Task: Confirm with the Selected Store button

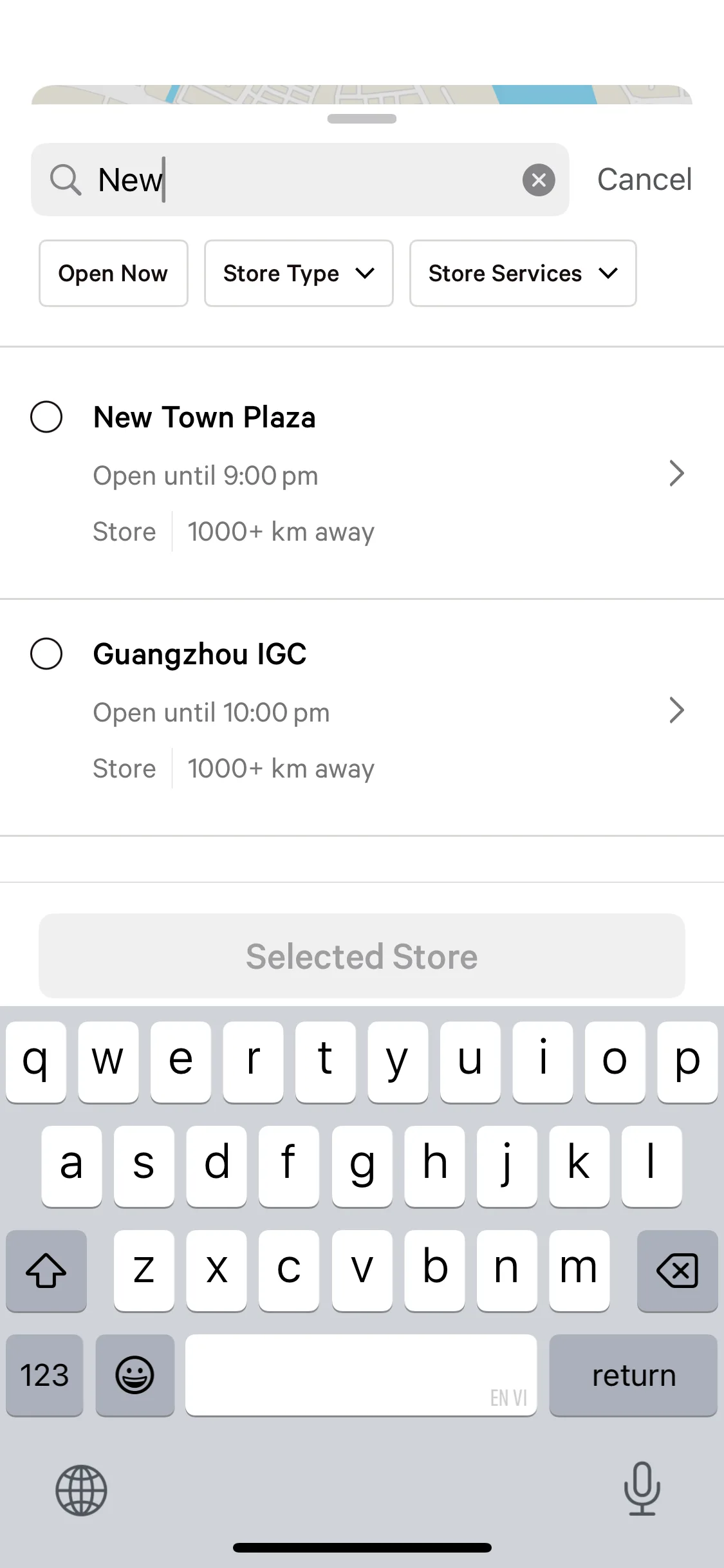Action: 362,957
